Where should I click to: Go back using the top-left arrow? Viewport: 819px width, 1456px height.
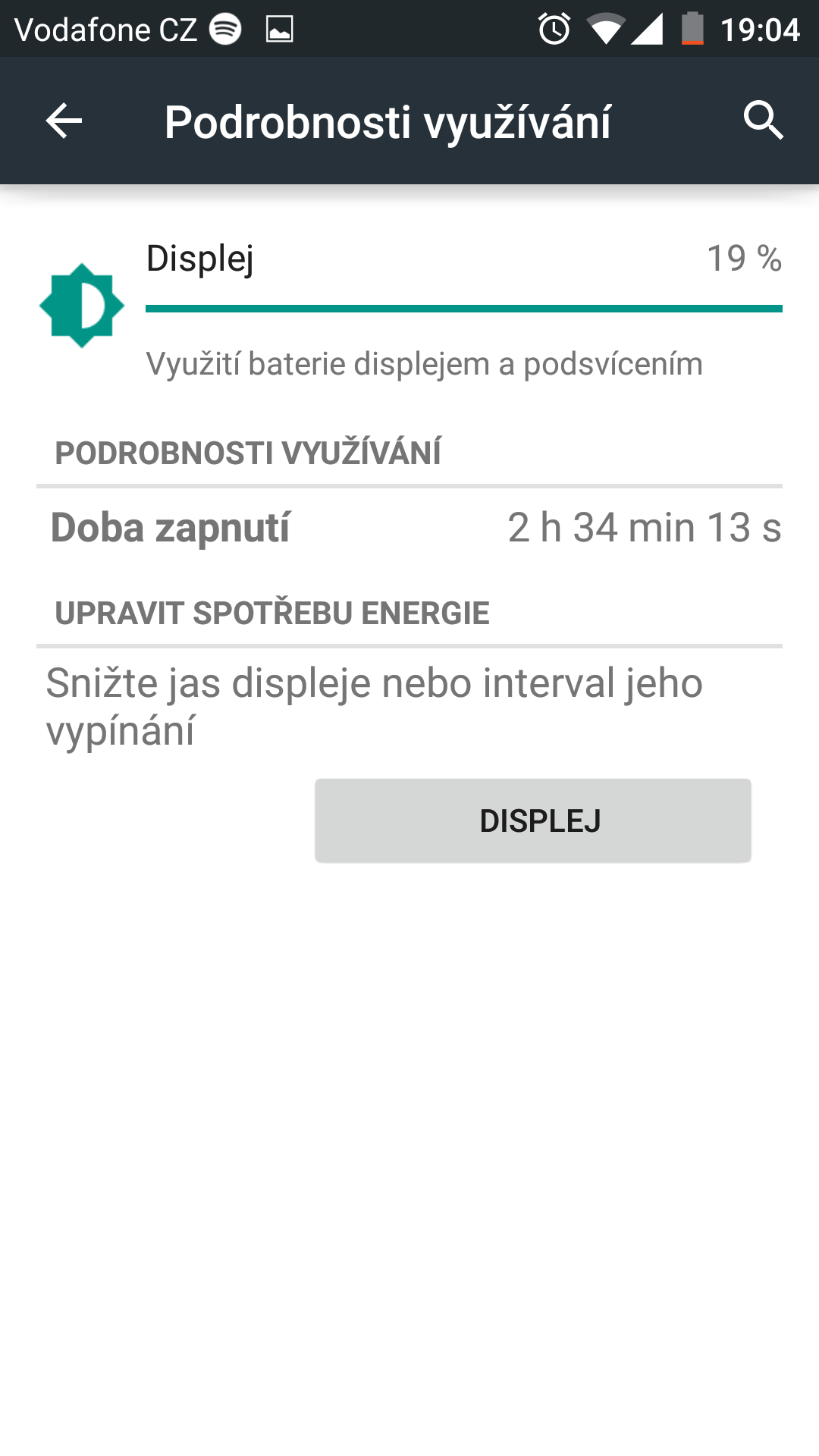tap(64, 121)
